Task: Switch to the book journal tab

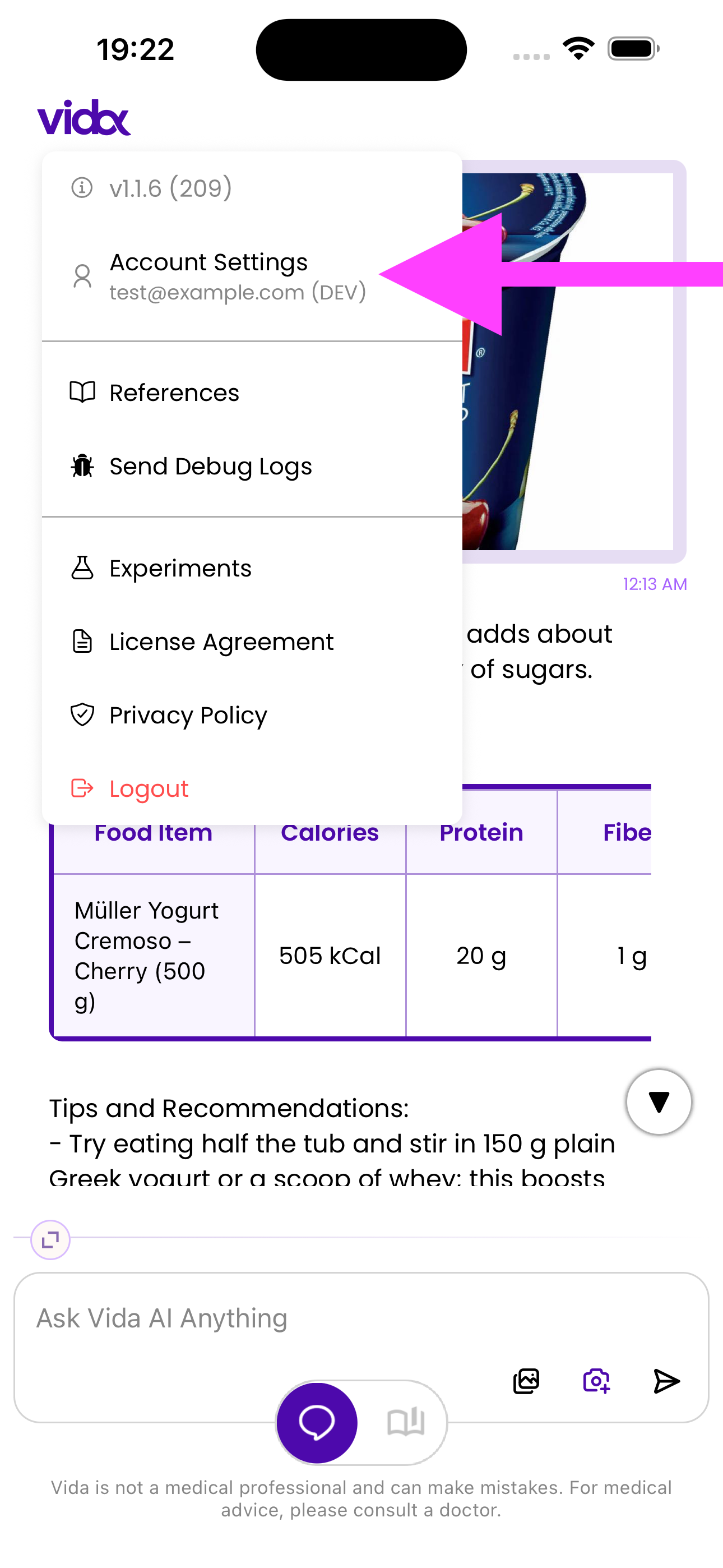Action: (406, 1423)
